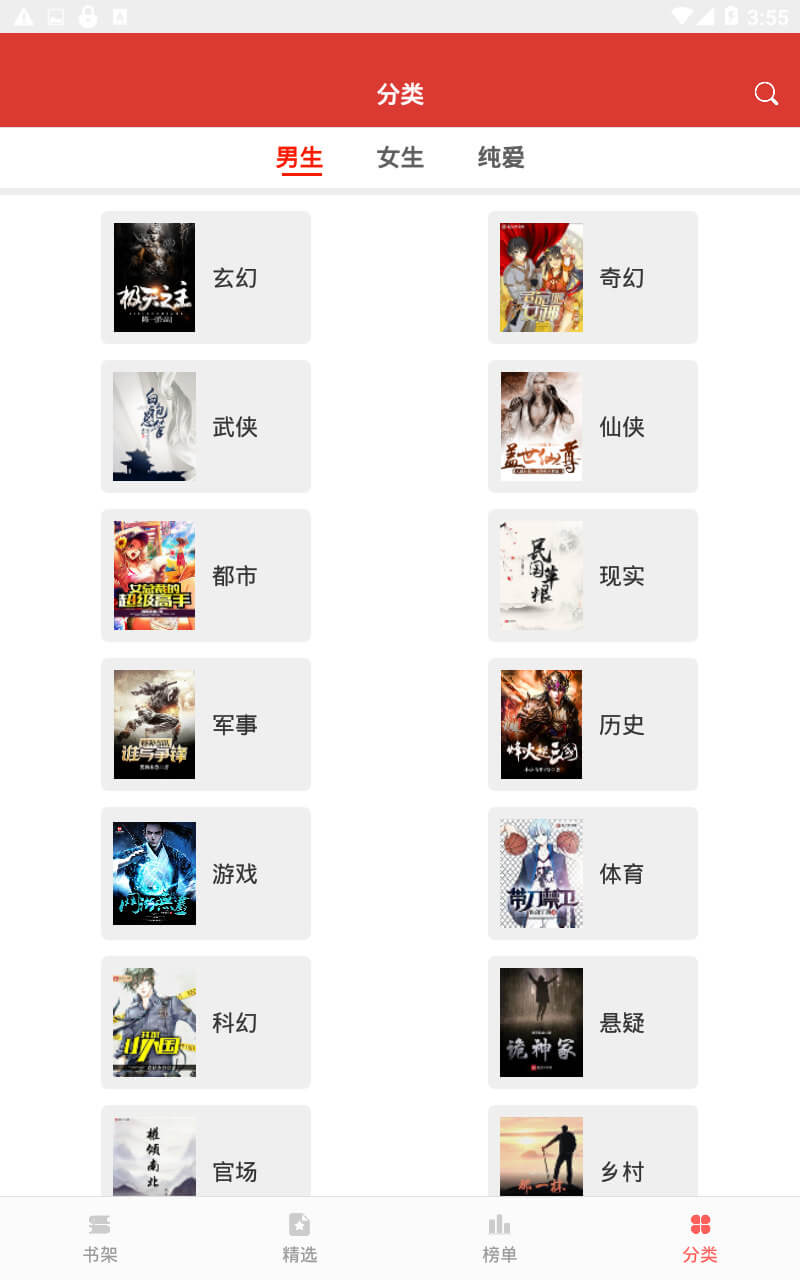Open the 游戏 category card
This screenshot has height=1280, width=800.
click(206, 873)
